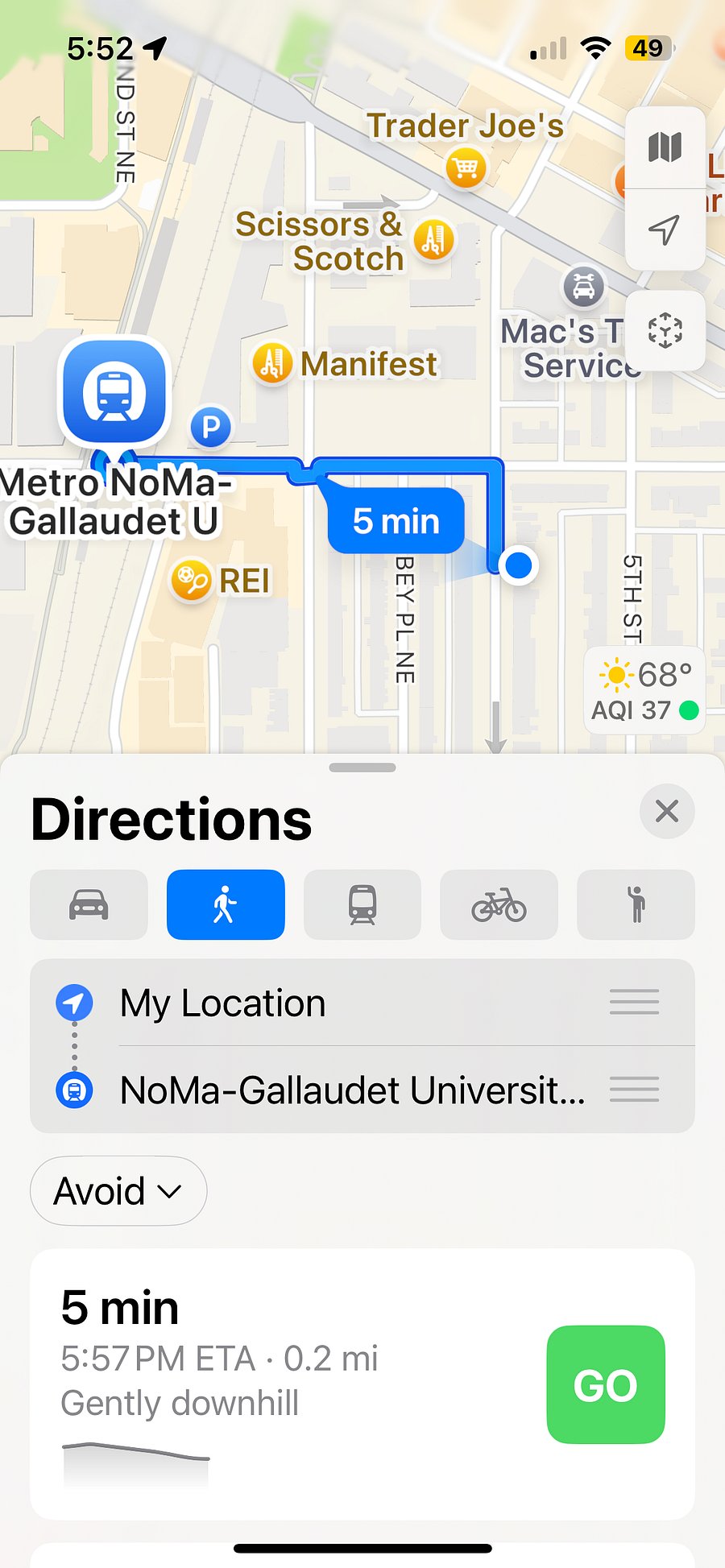Screen dimensions: 725x1568
Task: Switch to driving directions
Action: tap(89, 904)
